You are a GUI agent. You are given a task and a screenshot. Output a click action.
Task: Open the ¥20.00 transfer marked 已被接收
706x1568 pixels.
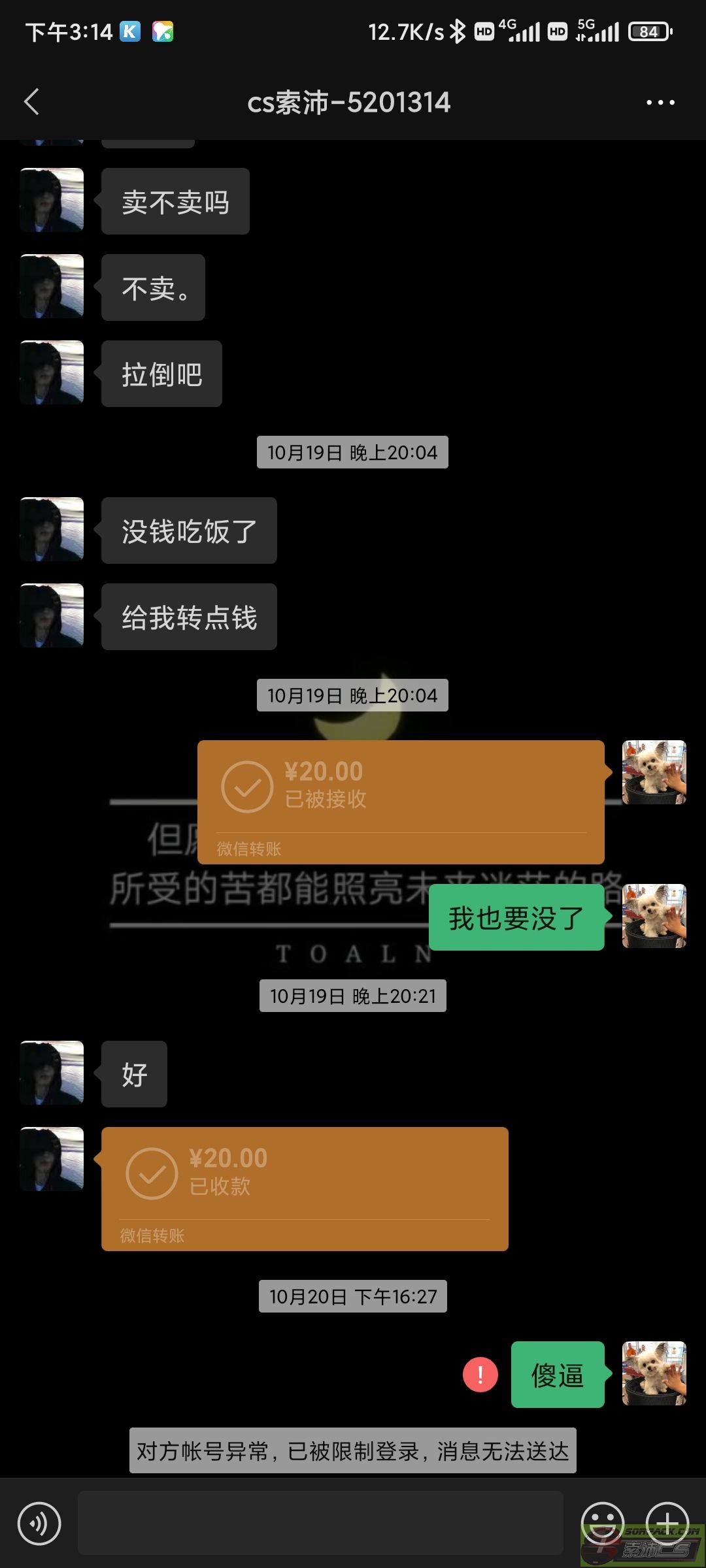point(401,802)
